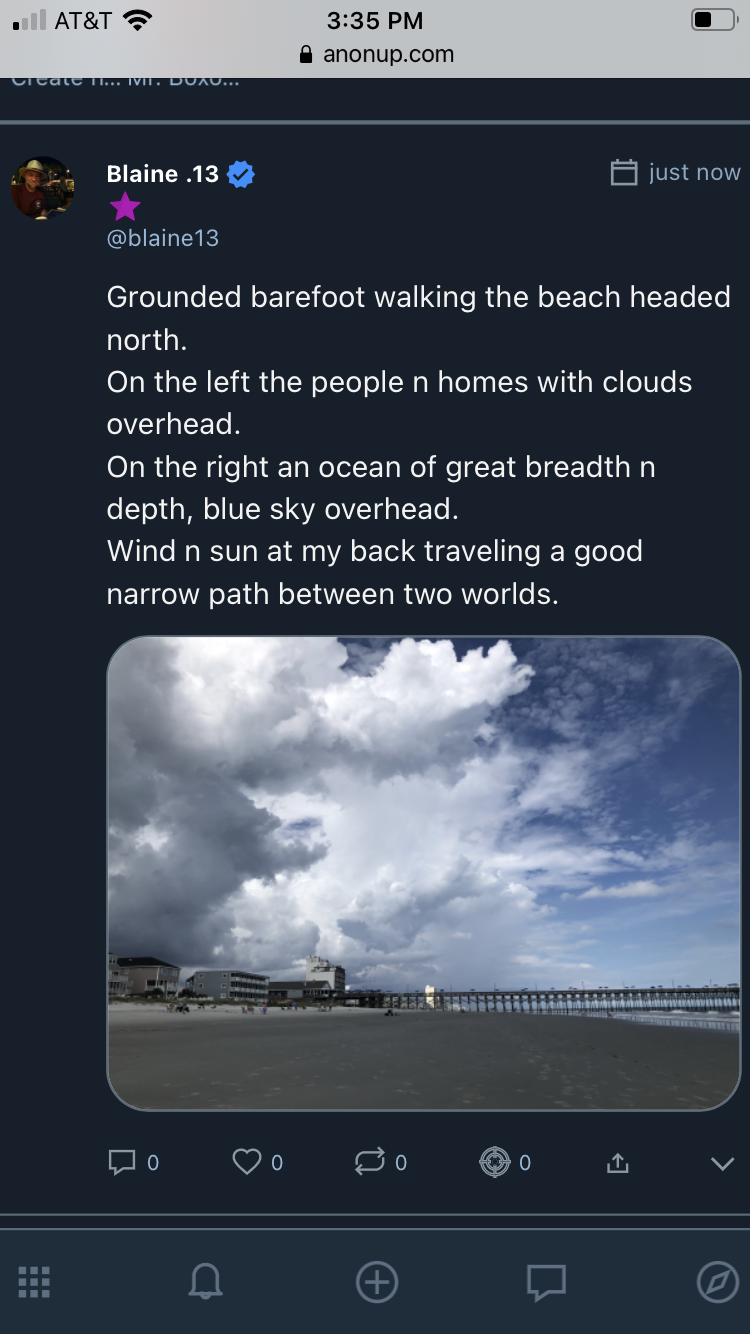Open the @blaine13 handle link
This screenshot has width=750, height=1334.
tap(162, 238)
